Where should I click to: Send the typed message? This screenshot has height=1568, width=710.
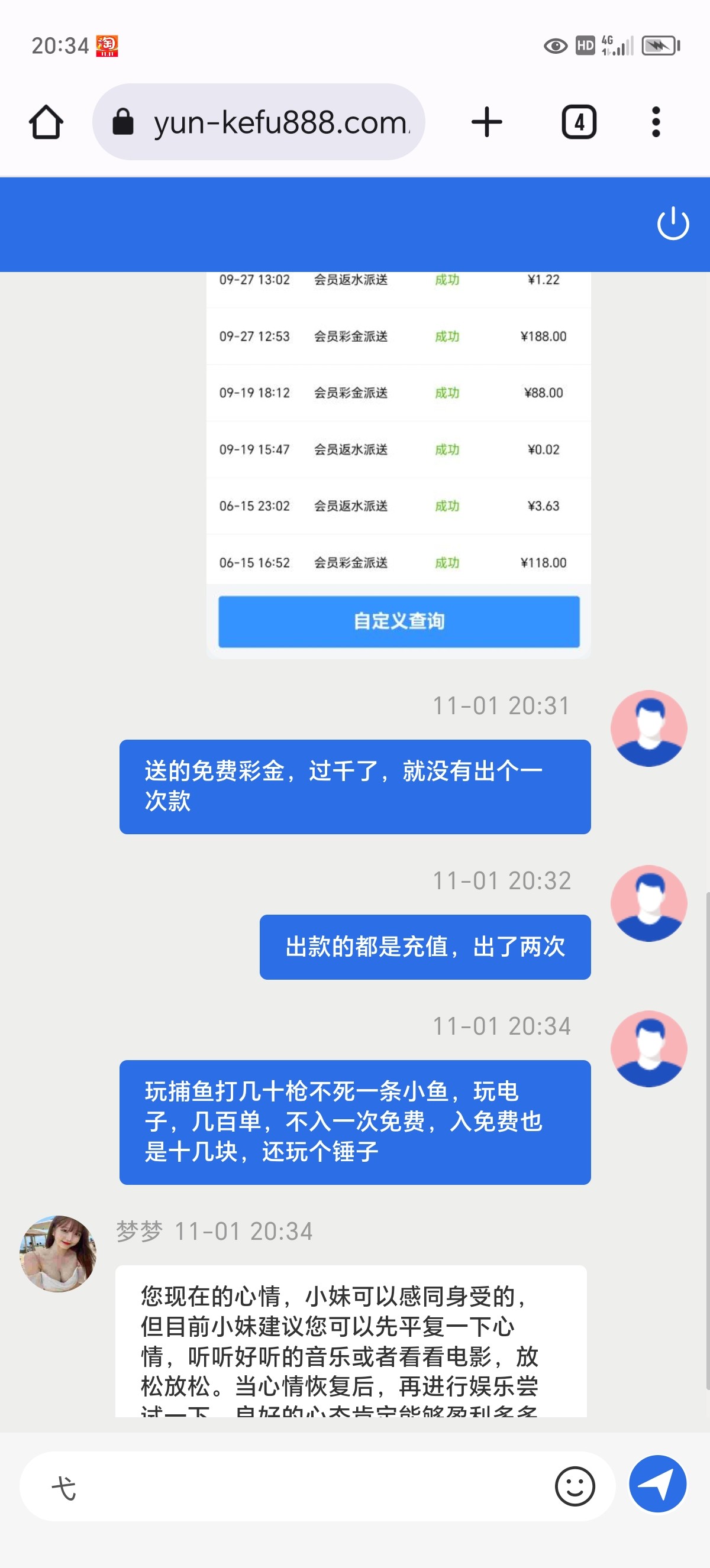pyautogui.click(x=657, y=1485)
